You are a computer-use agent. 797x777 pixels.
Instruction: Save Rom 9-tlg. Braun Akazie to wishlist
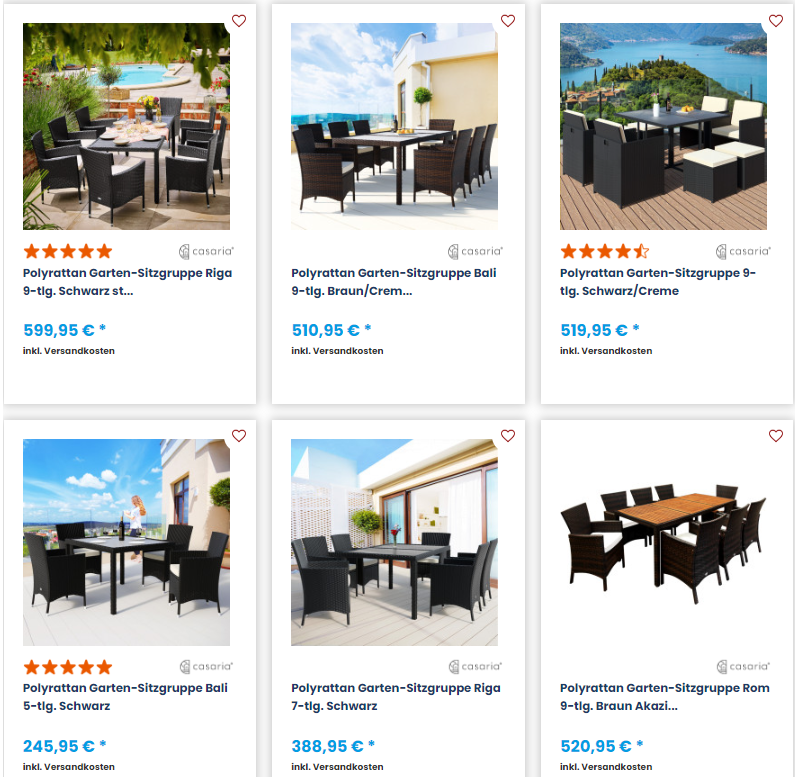(775, 436)
